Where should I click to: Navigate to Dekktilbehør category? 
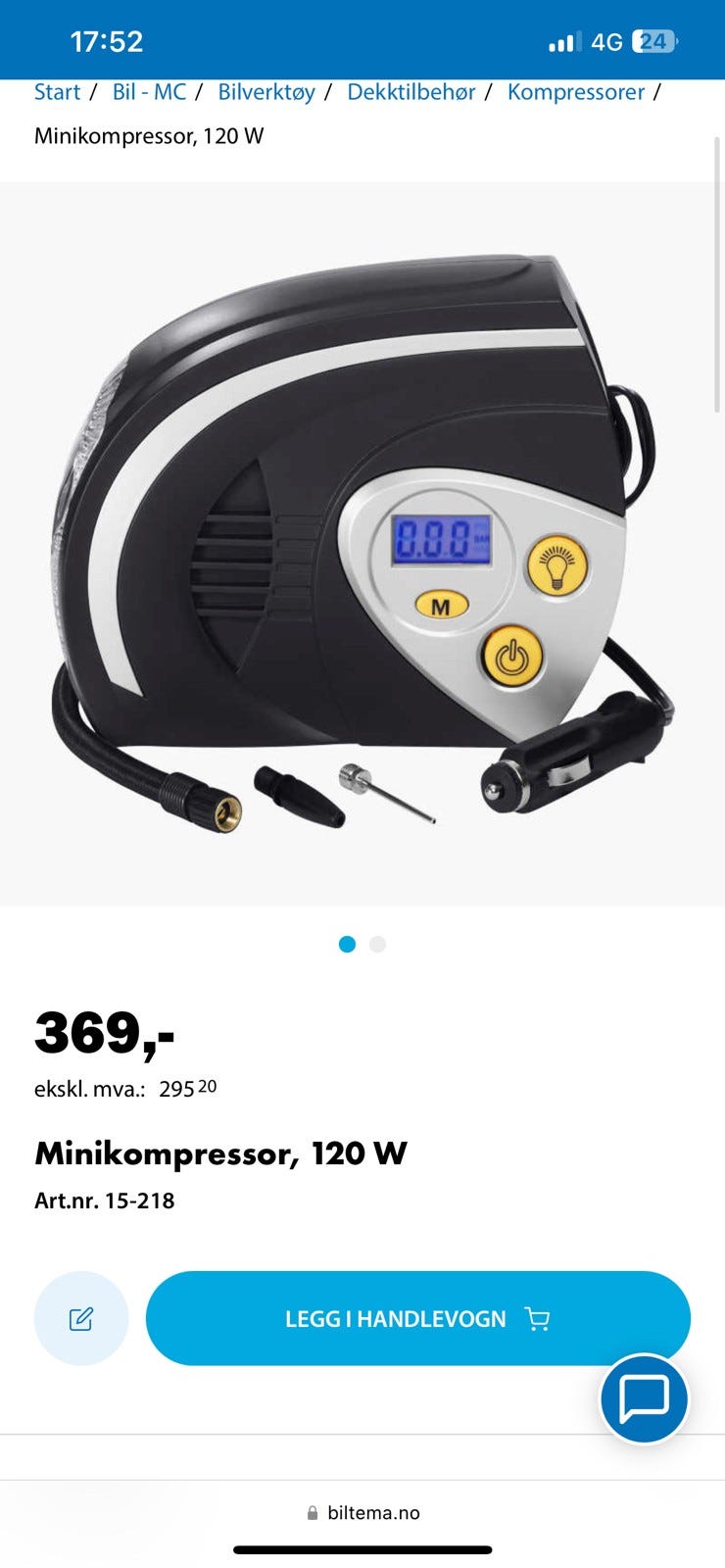(411, 92)
